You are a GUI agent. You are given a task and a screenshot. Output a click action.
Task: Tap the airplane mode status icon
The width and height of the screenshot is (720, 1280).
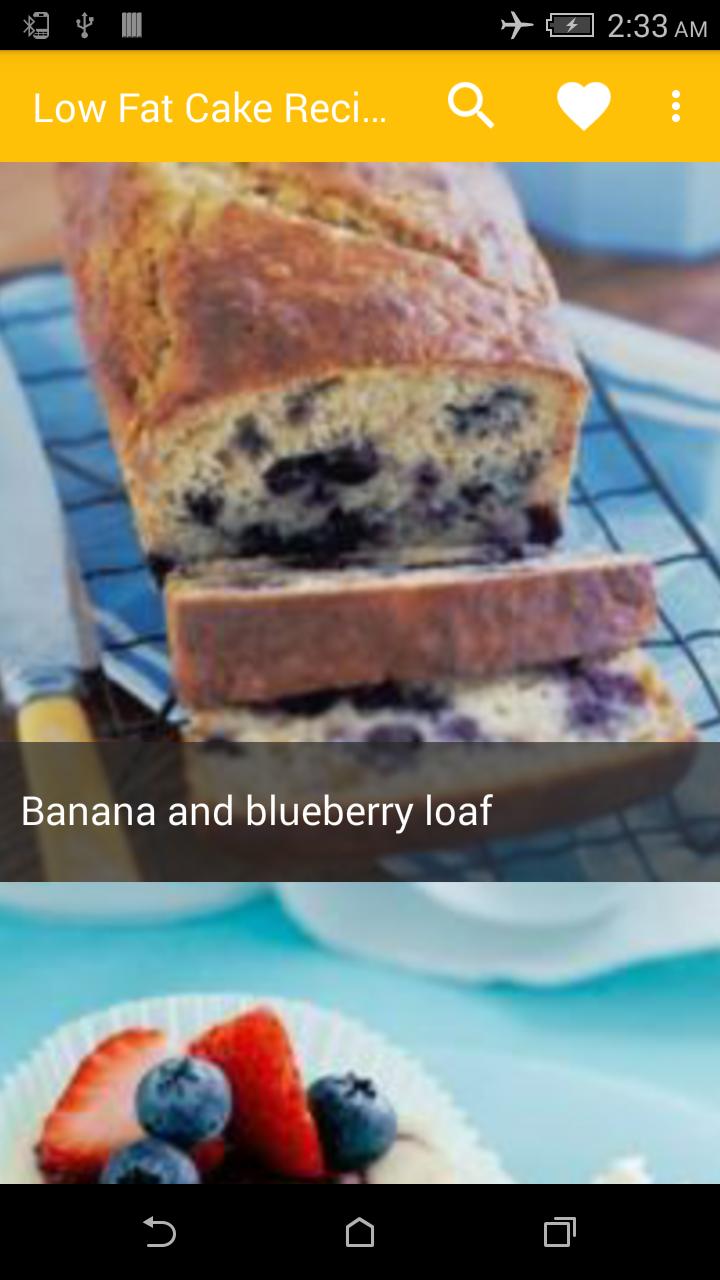point(515,26)
